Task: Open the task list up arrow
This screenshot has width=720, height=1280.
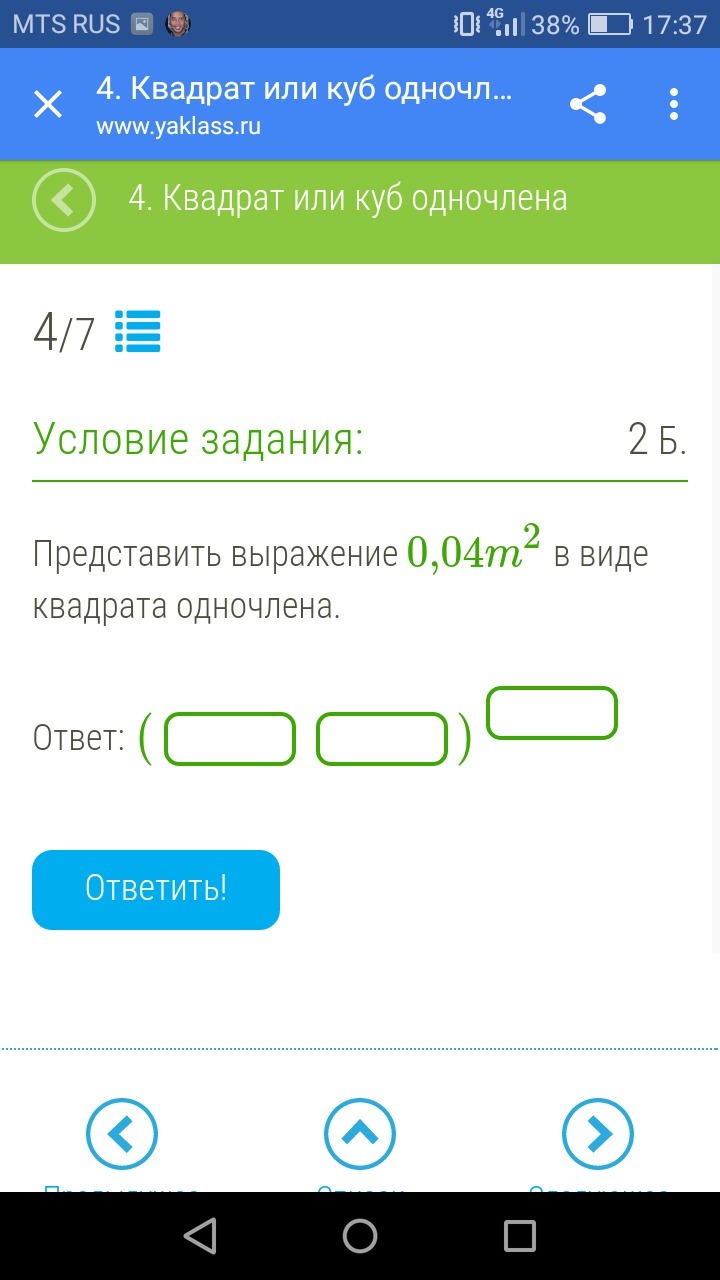Action: pos(360,1134)
